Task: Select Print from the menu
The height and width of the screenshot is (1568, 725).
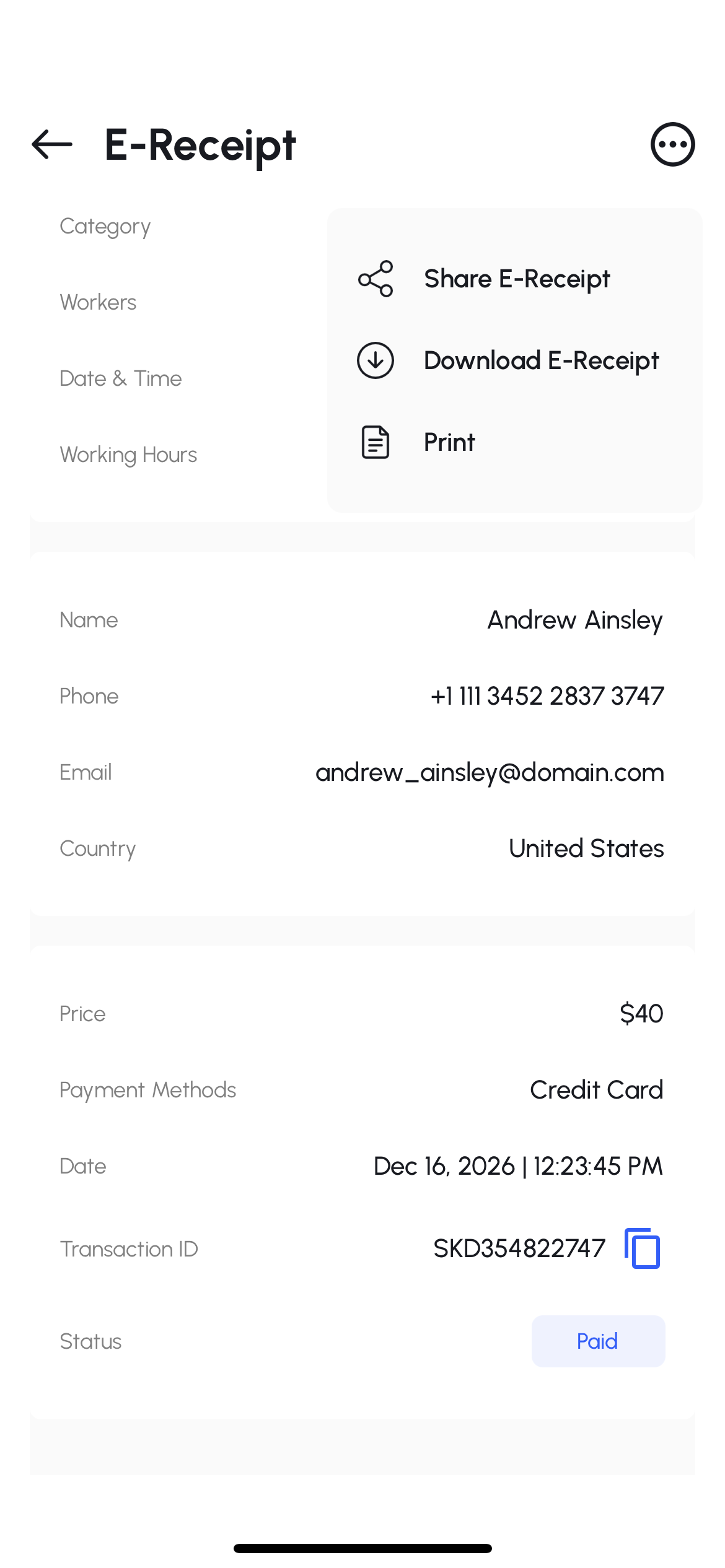Action: [449, 442]
